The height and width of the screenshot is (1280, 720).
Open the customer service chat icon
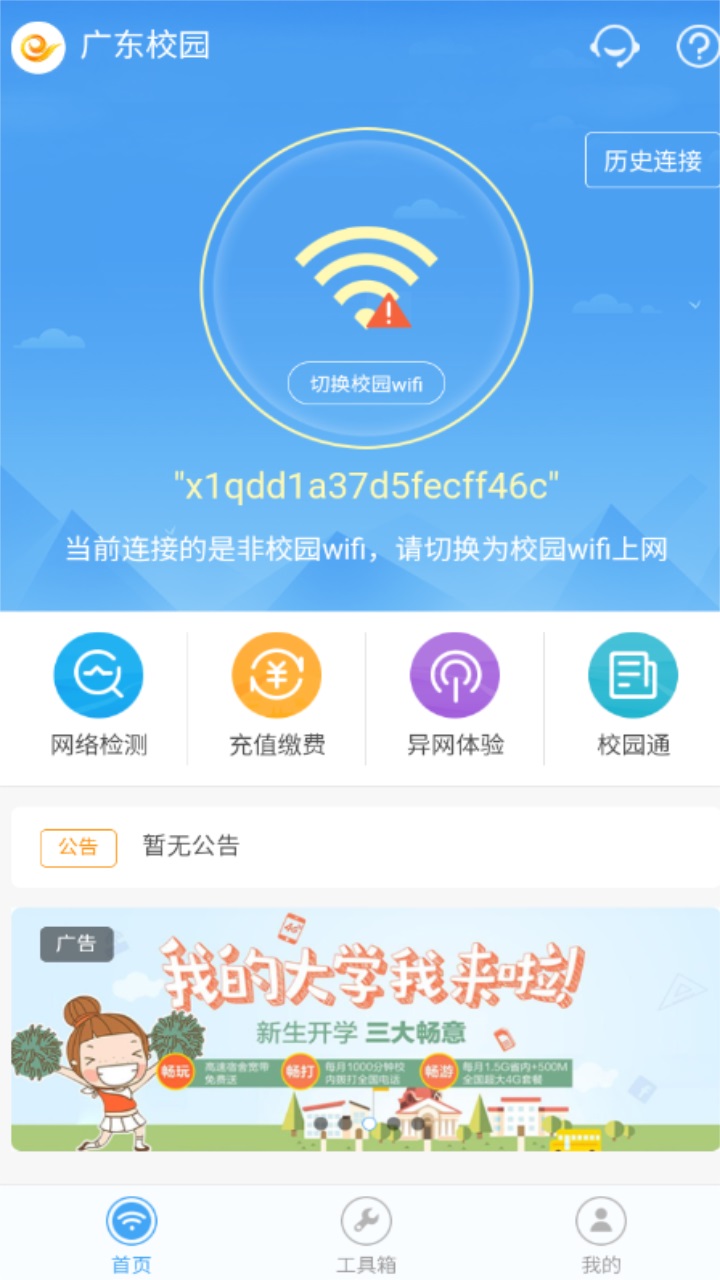pos(614,46)
